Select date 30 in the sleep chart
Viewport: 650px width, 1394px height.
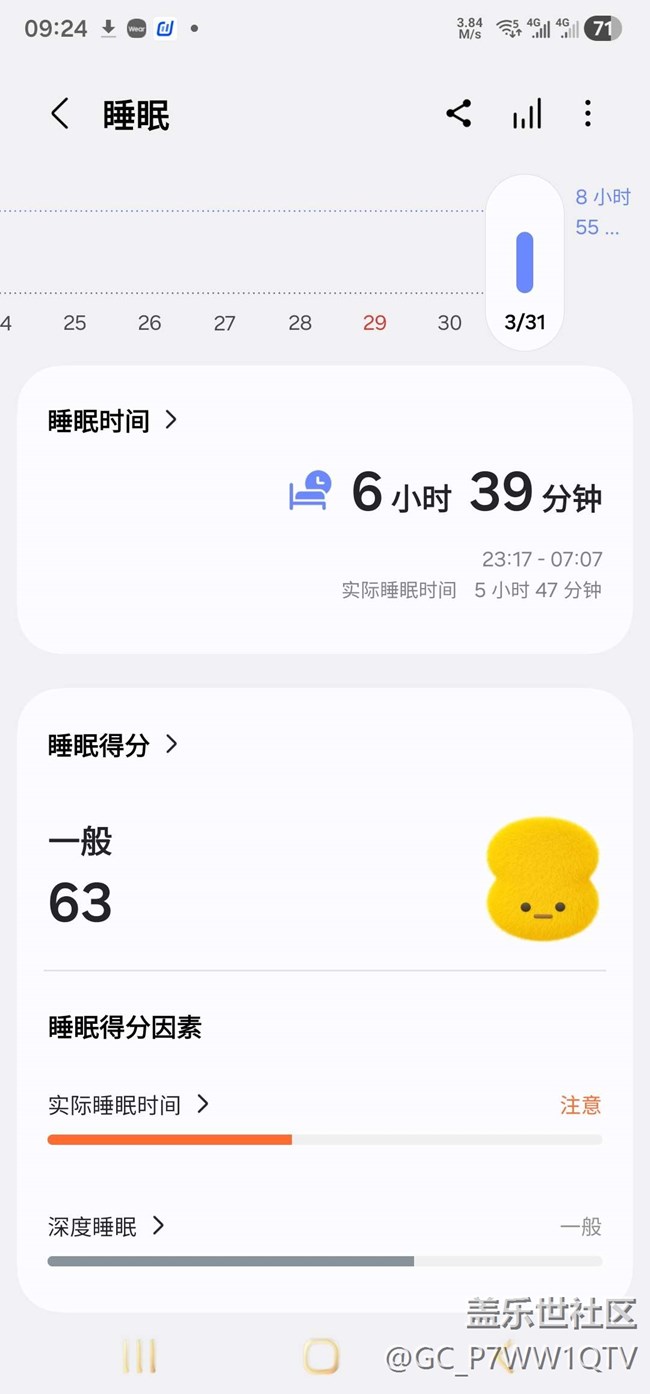coord(450,323)
